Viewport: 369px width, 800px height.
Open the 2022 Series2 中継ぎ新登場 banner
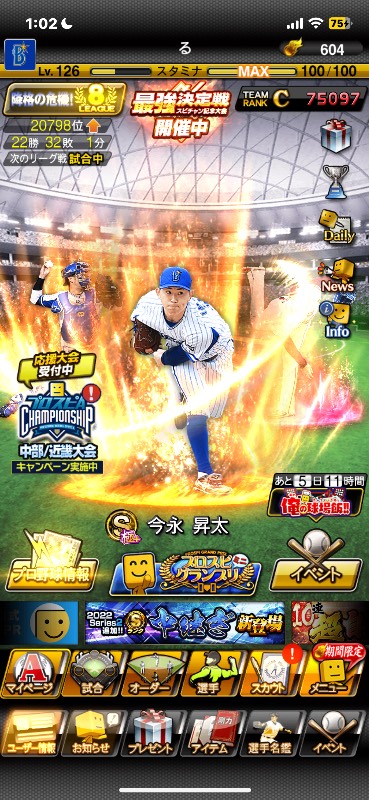pos(185,623)
